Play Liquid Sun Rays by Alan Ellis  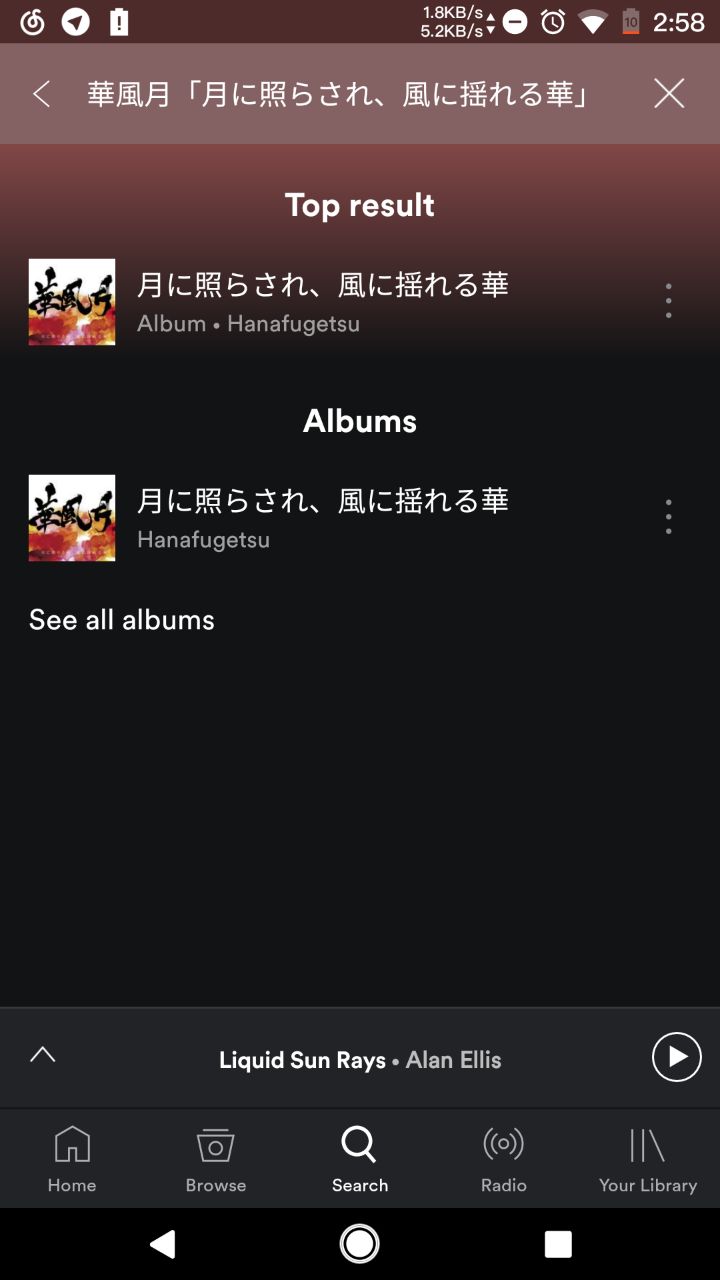click(676, 1057)
